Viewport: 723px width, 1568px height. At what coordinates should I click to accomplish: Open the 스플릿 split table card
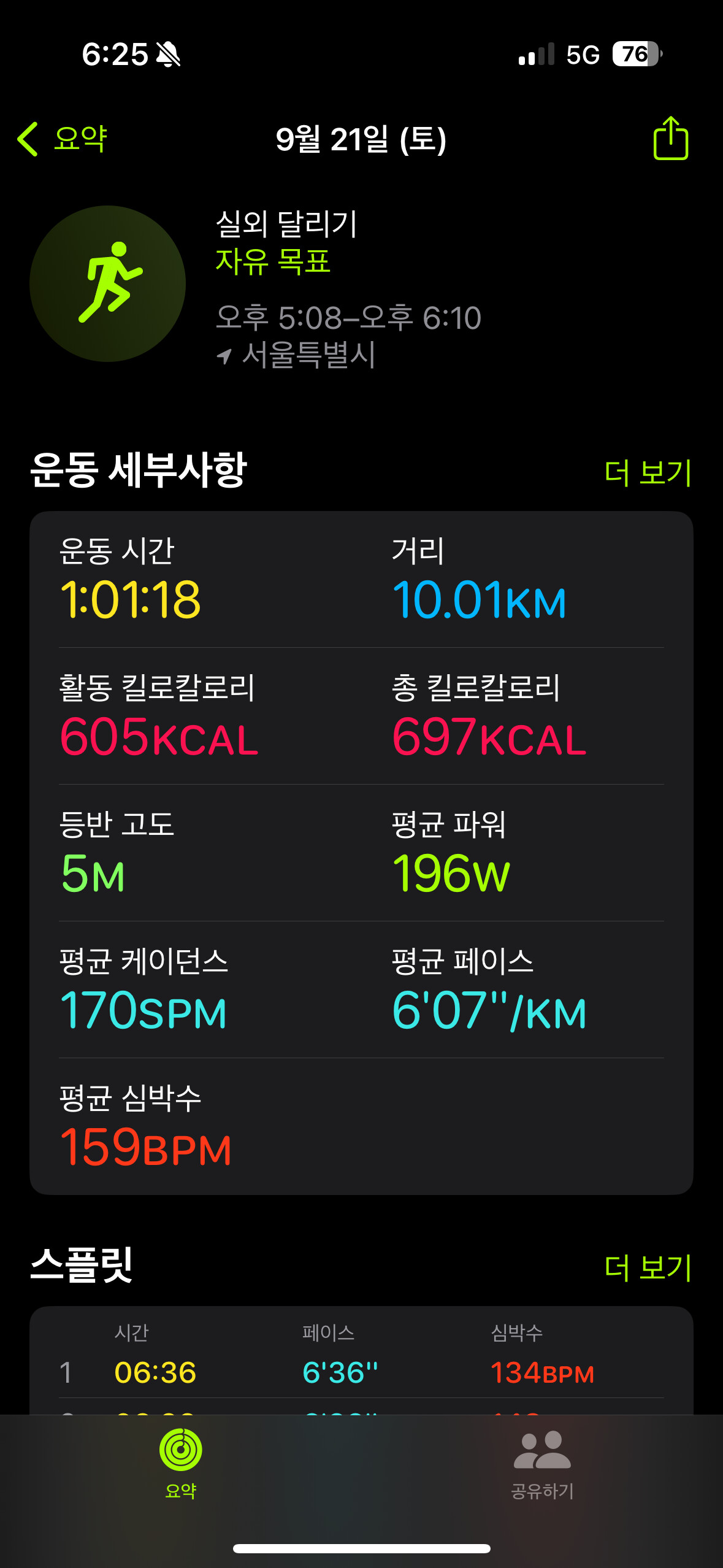pos(361,1360)
